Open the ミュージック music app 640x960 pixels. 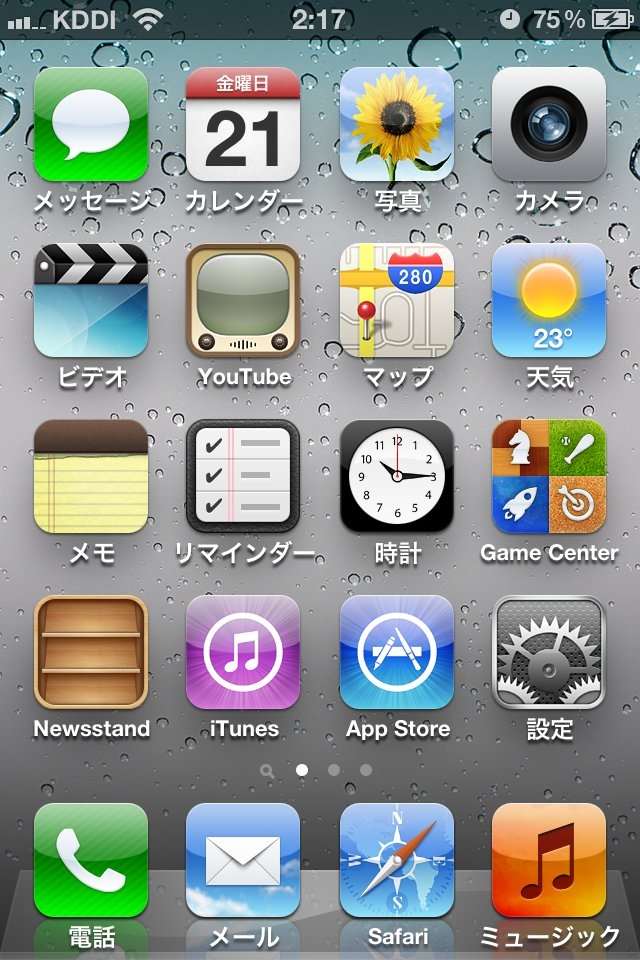click(x=548, y=860)
